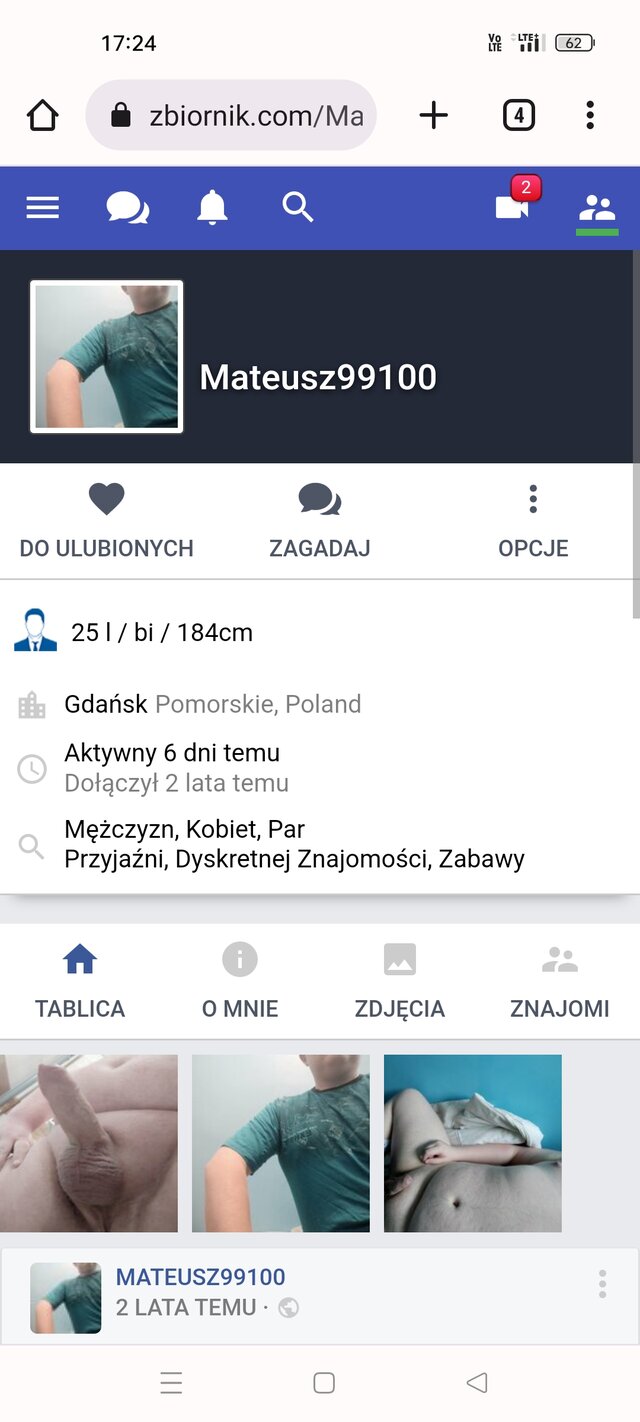Switch to the O mnie tab
This screenshot has height=1422, width=640.
(240, 982)
